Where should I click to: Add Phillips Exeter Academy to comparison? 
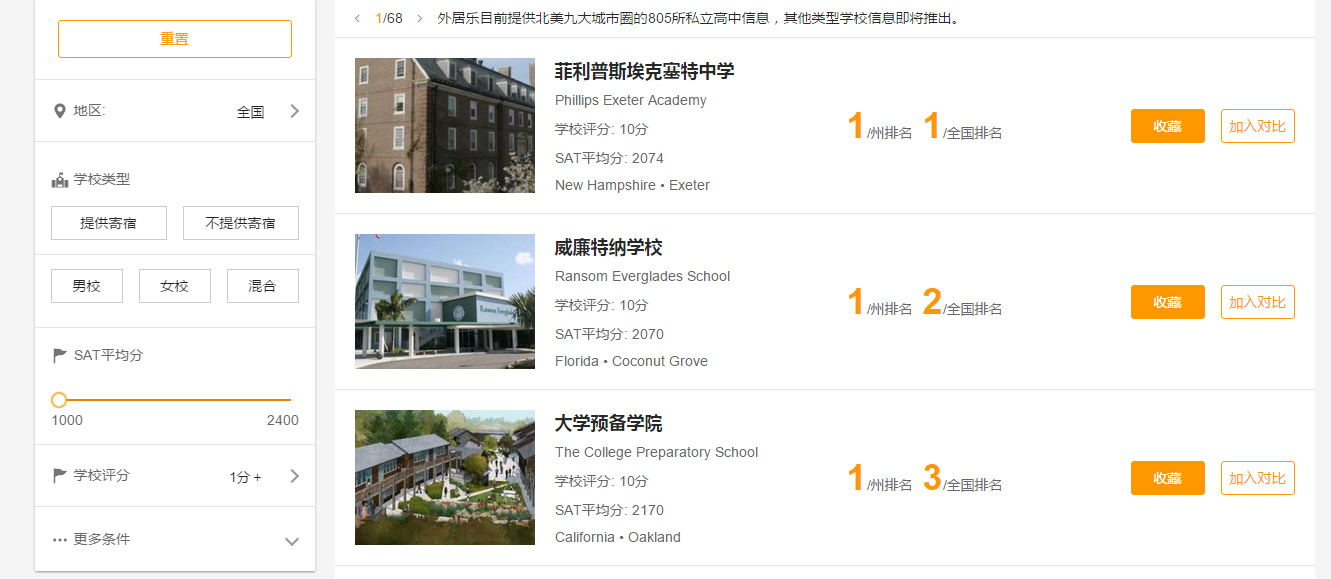pyautogui.click(x=1257, y=126)
